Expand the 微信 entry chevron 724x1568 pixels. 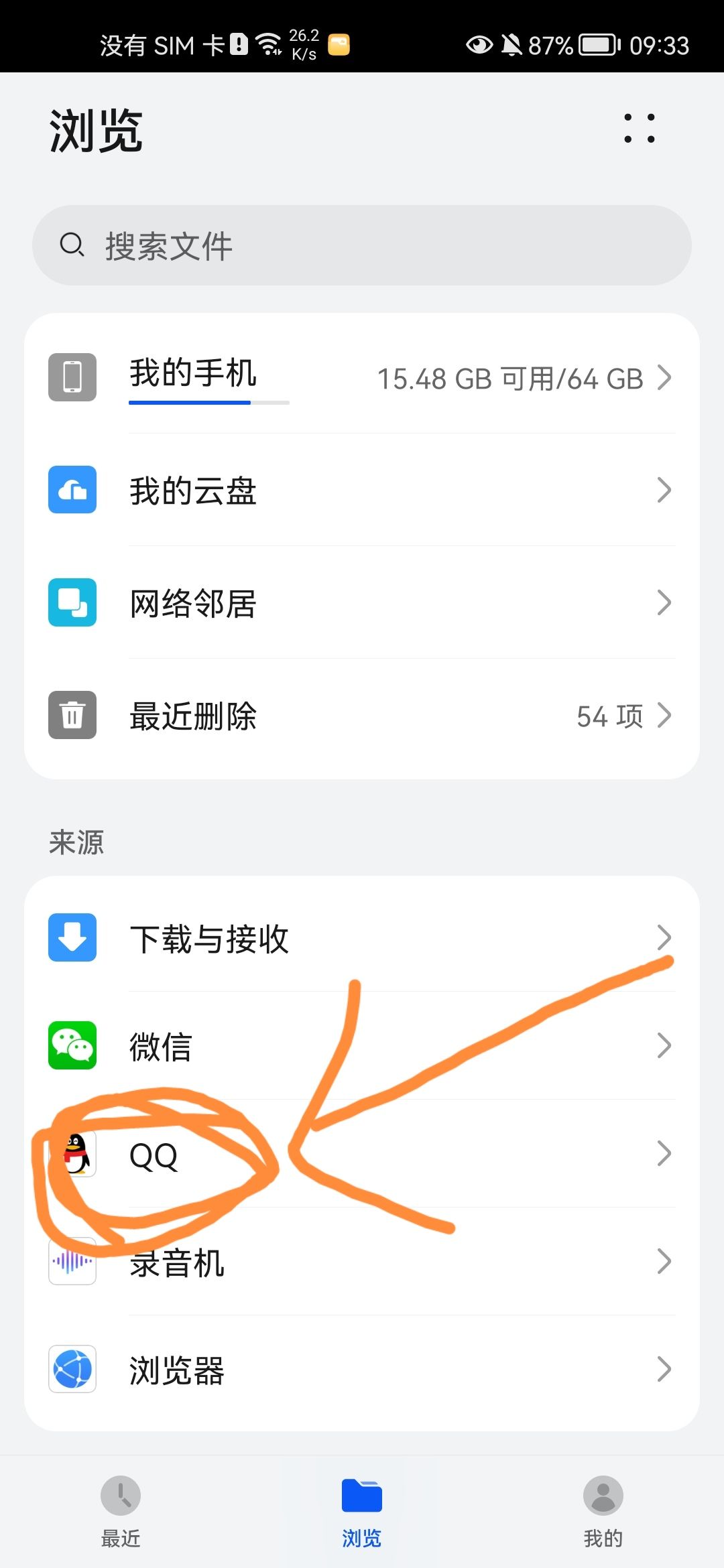[664, 1045]
